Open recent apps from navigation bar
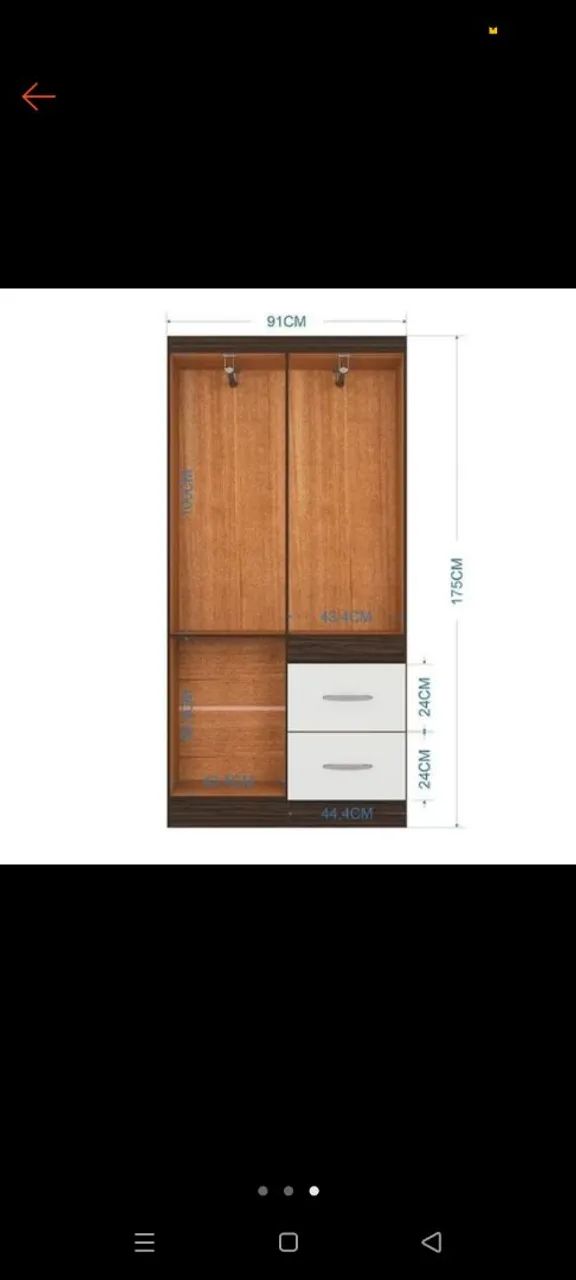 pos(144,1242)
